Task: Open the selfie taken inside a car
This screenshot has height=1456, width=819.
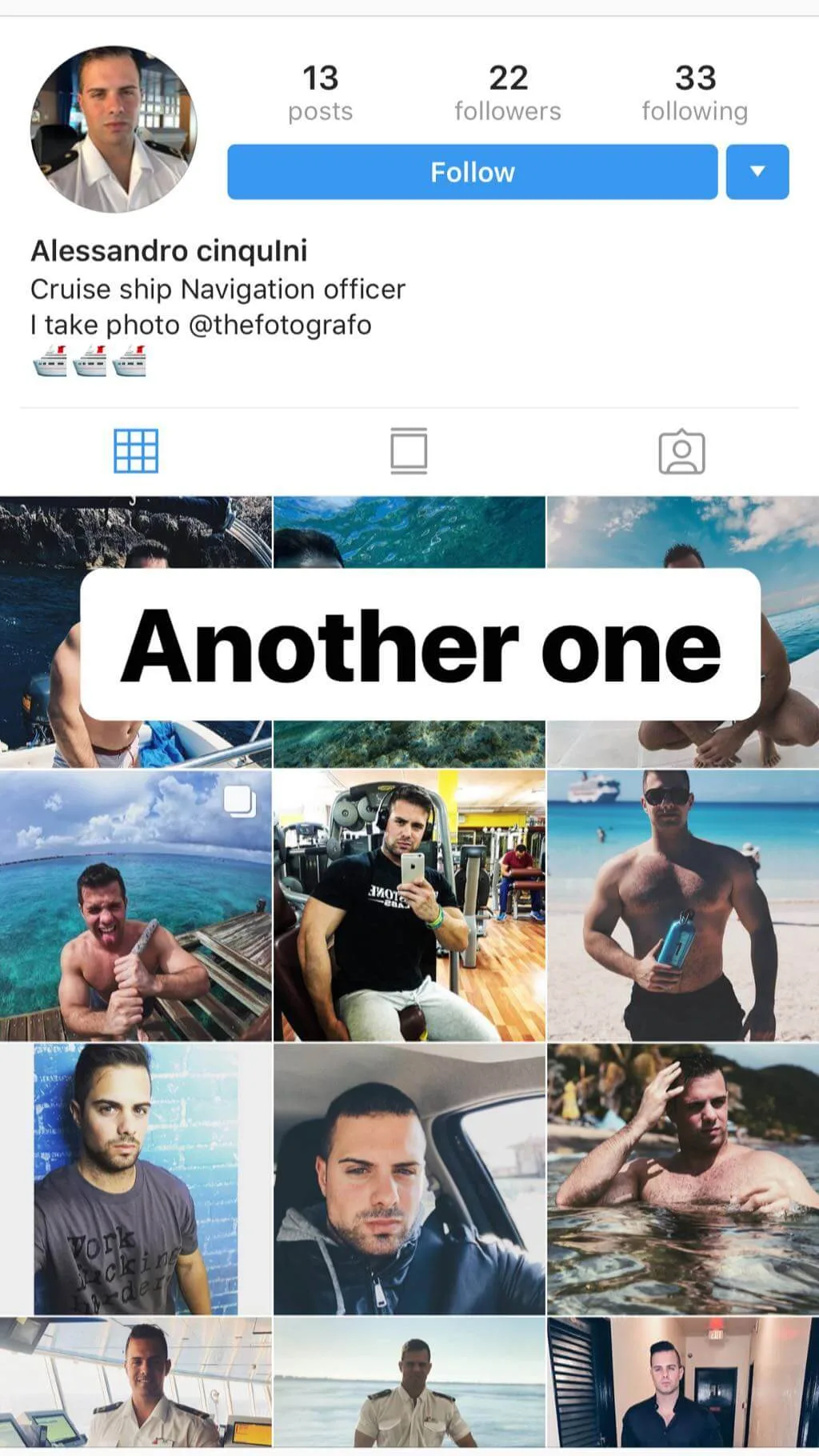Action: point(409,1179)
